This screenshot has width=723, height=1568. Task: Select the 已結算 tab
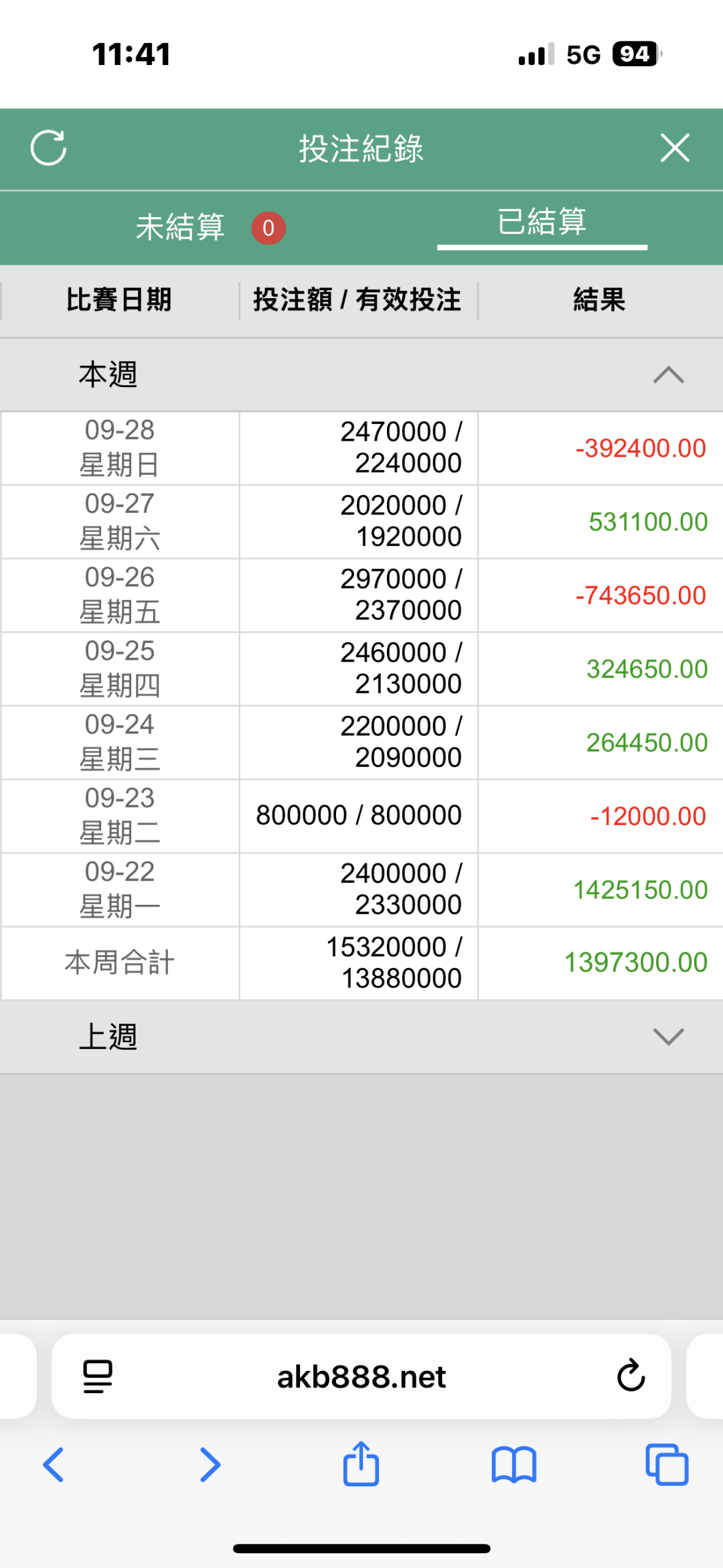point(542,223)
